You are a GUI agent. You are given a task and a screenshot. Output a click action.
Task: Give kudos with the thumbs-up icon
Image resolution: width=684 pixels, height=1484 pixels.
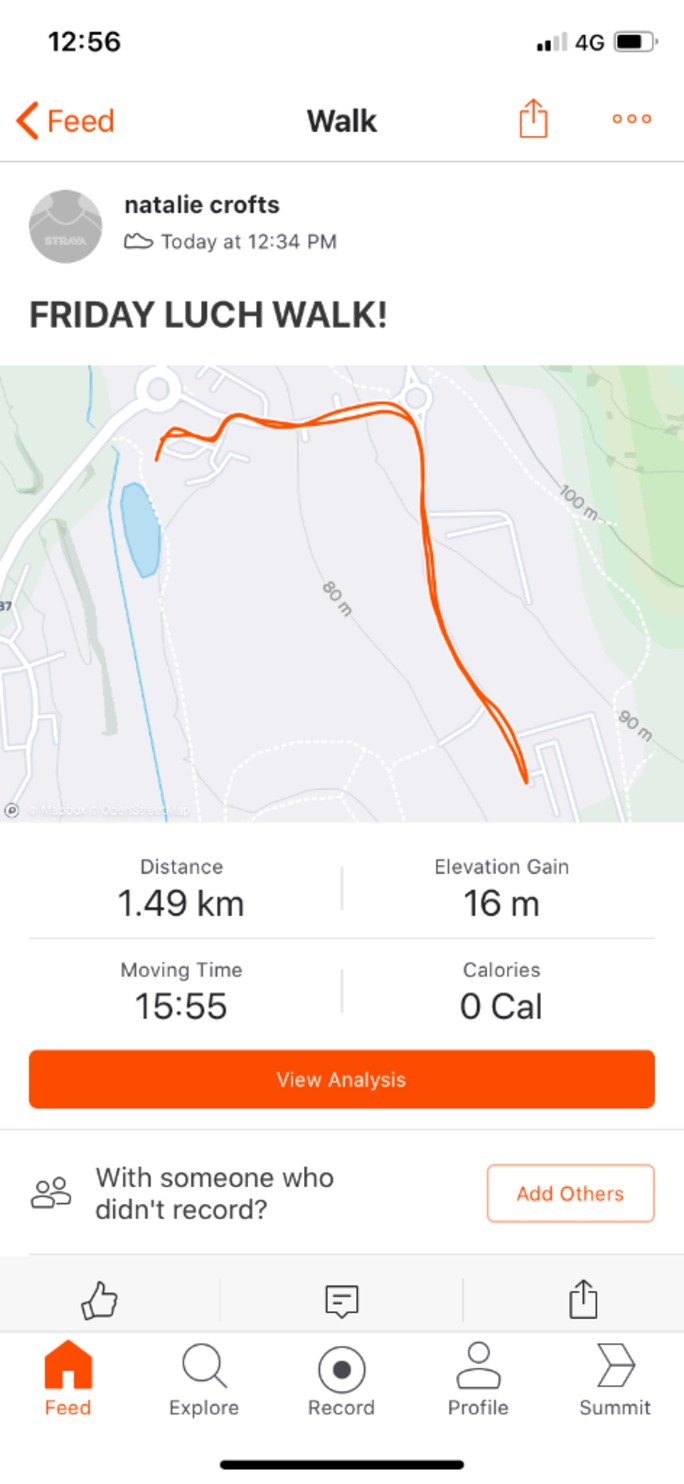pos(99,1300)
